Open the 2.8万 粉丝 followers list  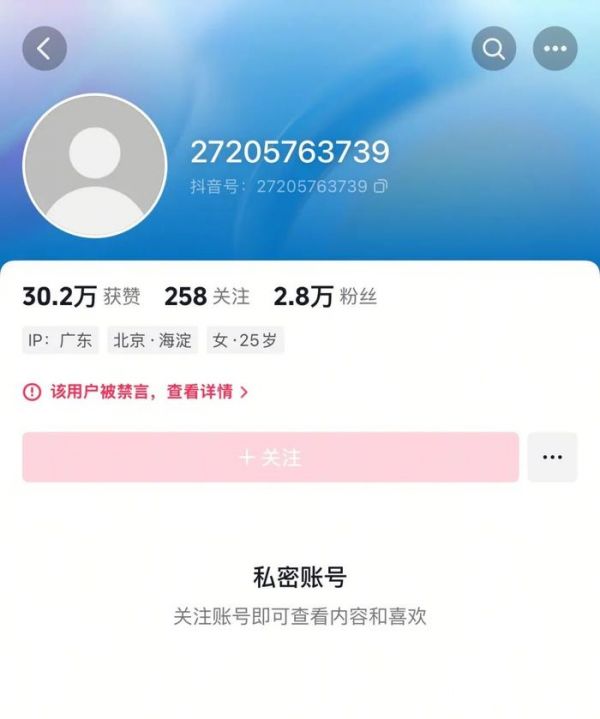pos(325,296)
